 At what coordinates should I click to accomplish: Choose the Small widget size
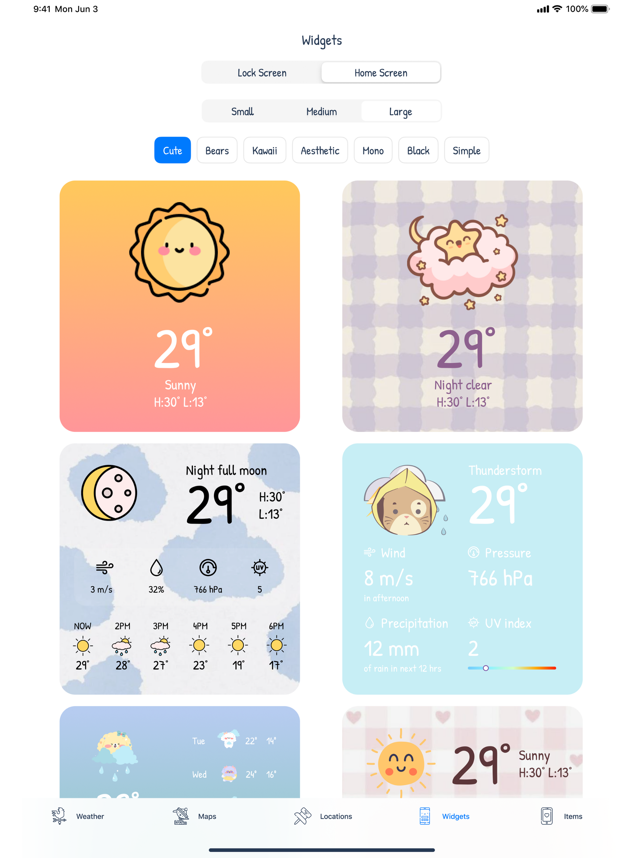(242, 112)
